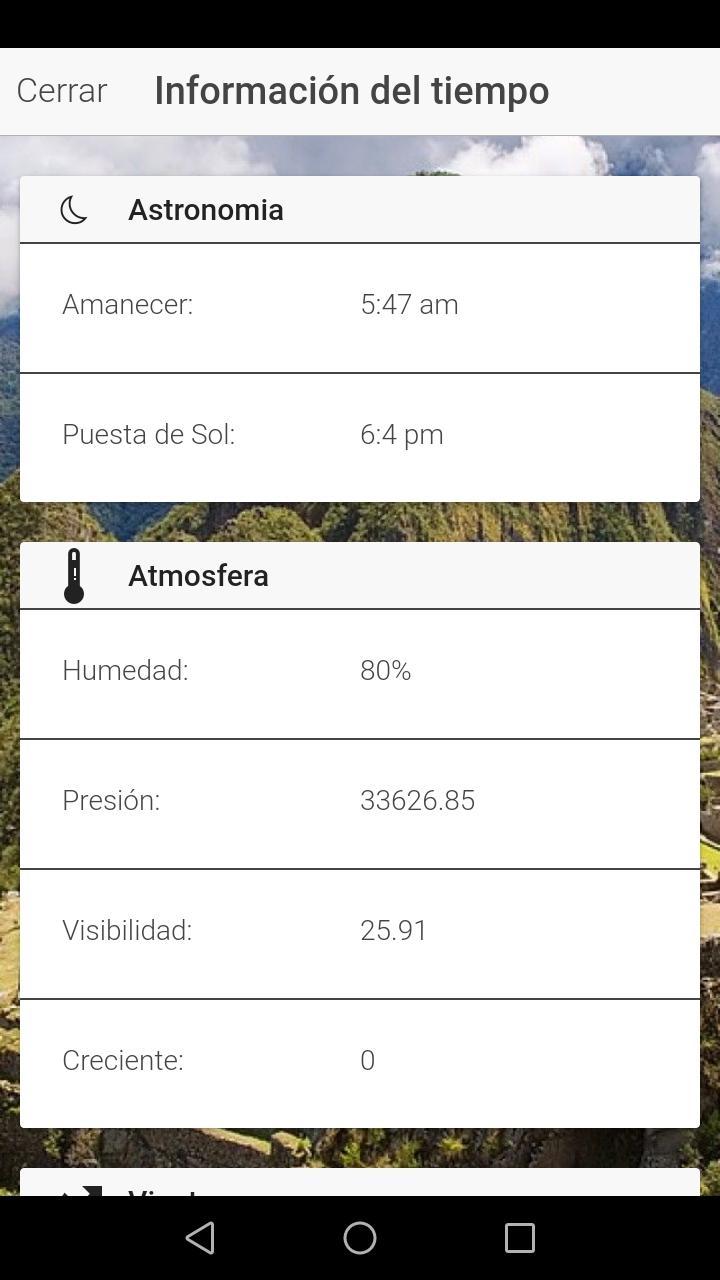Screen dimensions: 720x1280
Task: Tap the crescent moon Astronomia icon
Action: (x=73, y=209)
